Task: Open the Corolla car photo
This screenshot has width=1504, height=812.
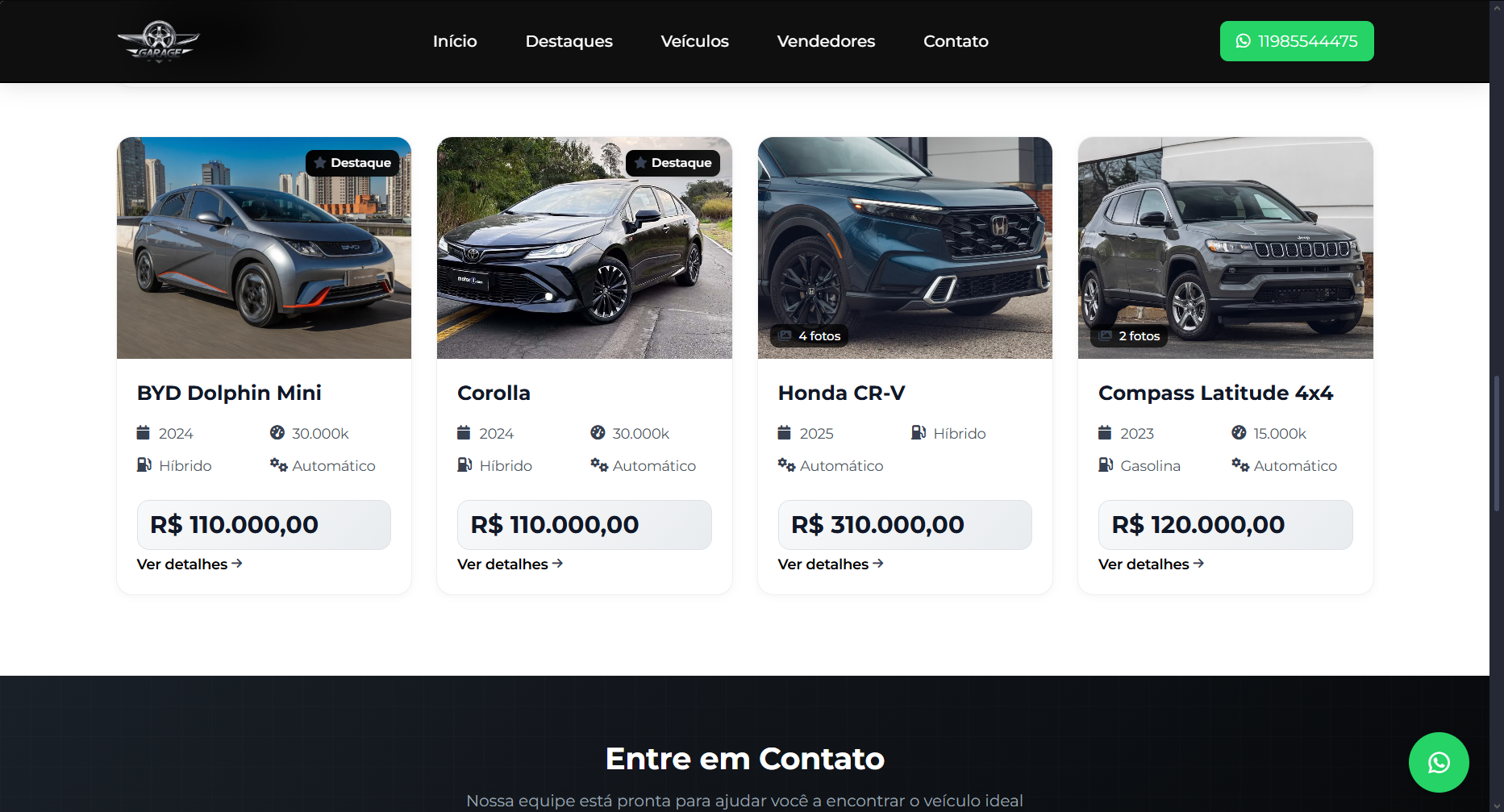Action: [584, 248]
